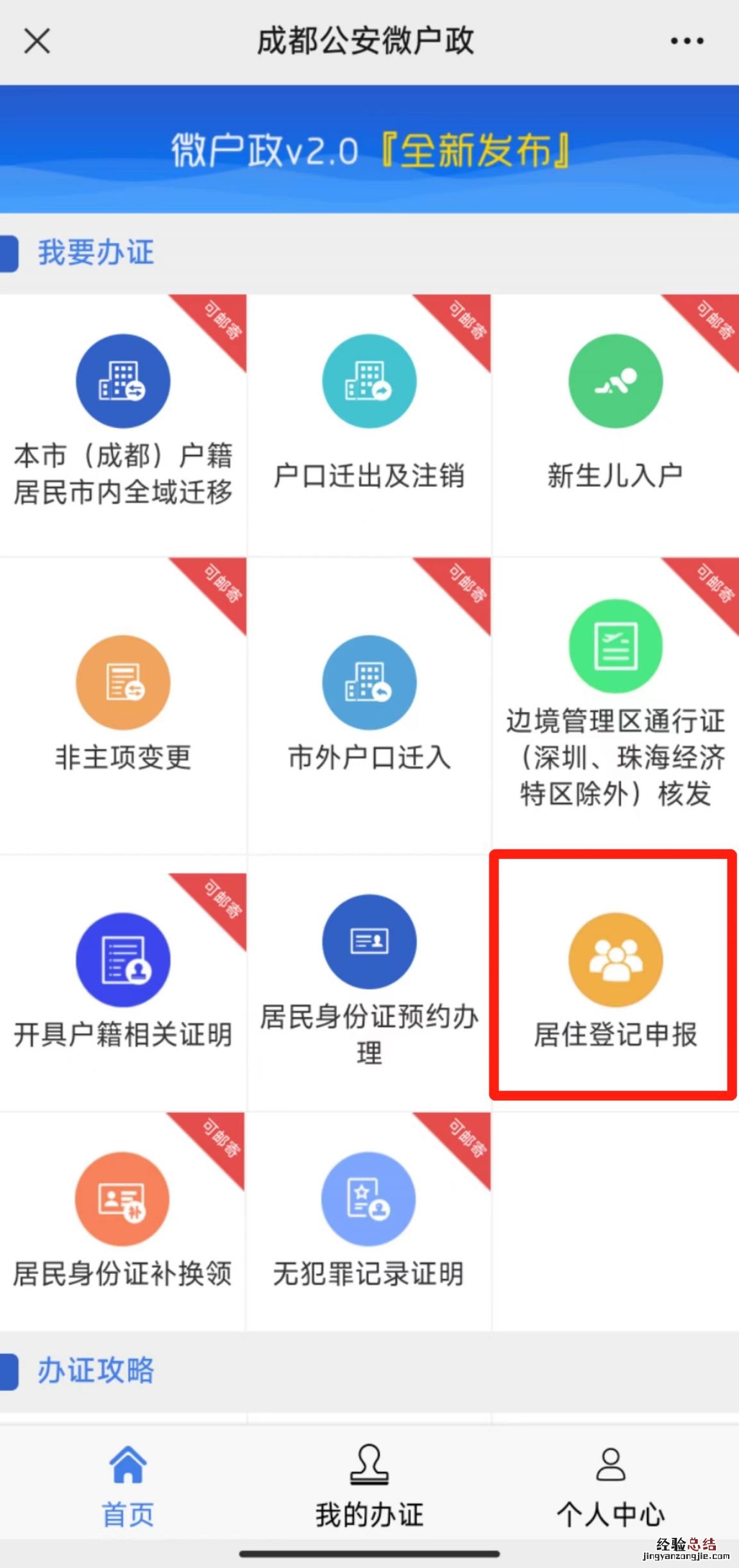
Task: Open 居民身份证预约办理
Action: point(369,982)
